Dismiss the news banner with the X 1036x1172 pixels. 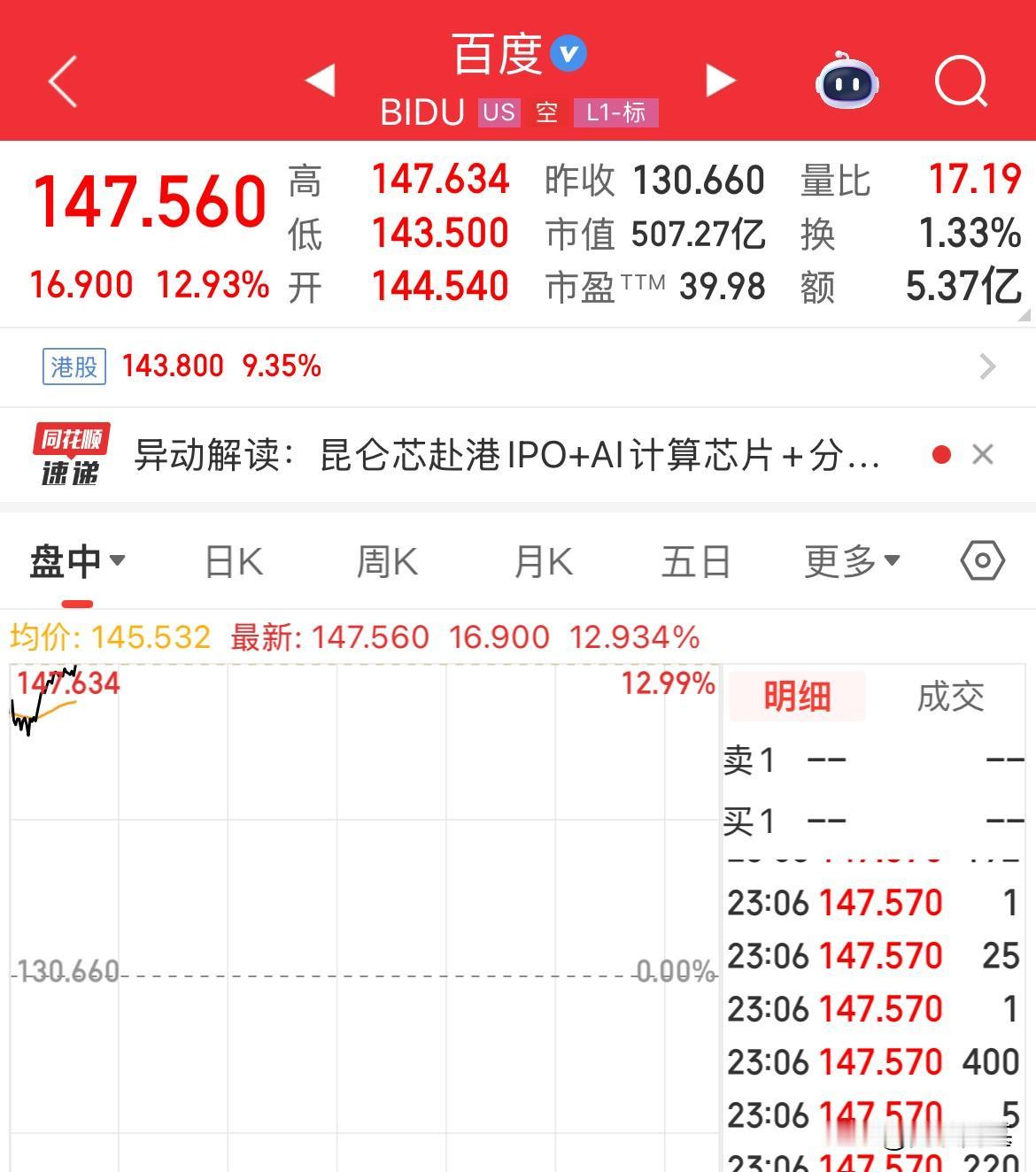(983, 453)
